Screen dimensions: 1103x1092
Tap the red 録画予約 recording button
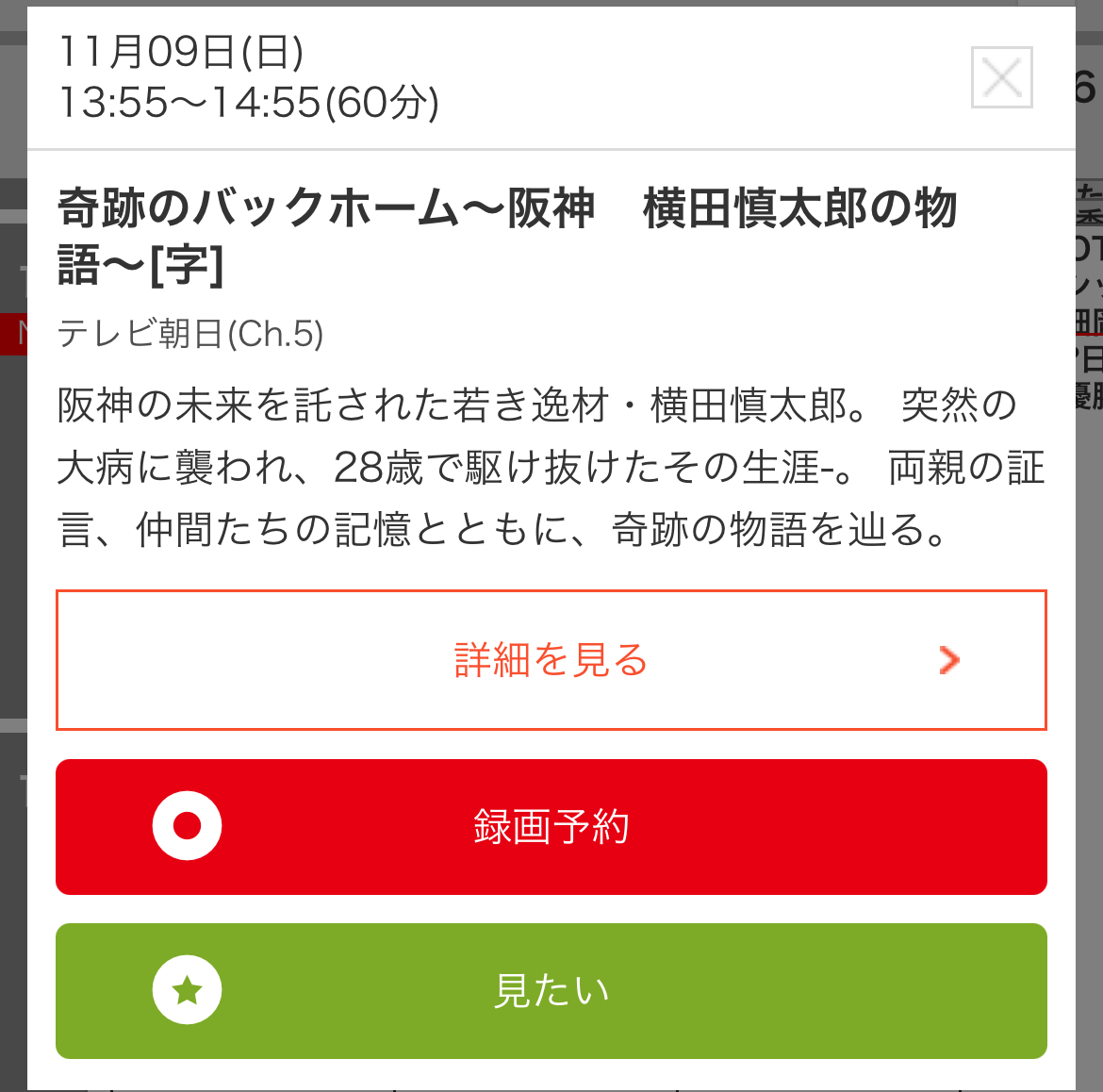[551, 827]
